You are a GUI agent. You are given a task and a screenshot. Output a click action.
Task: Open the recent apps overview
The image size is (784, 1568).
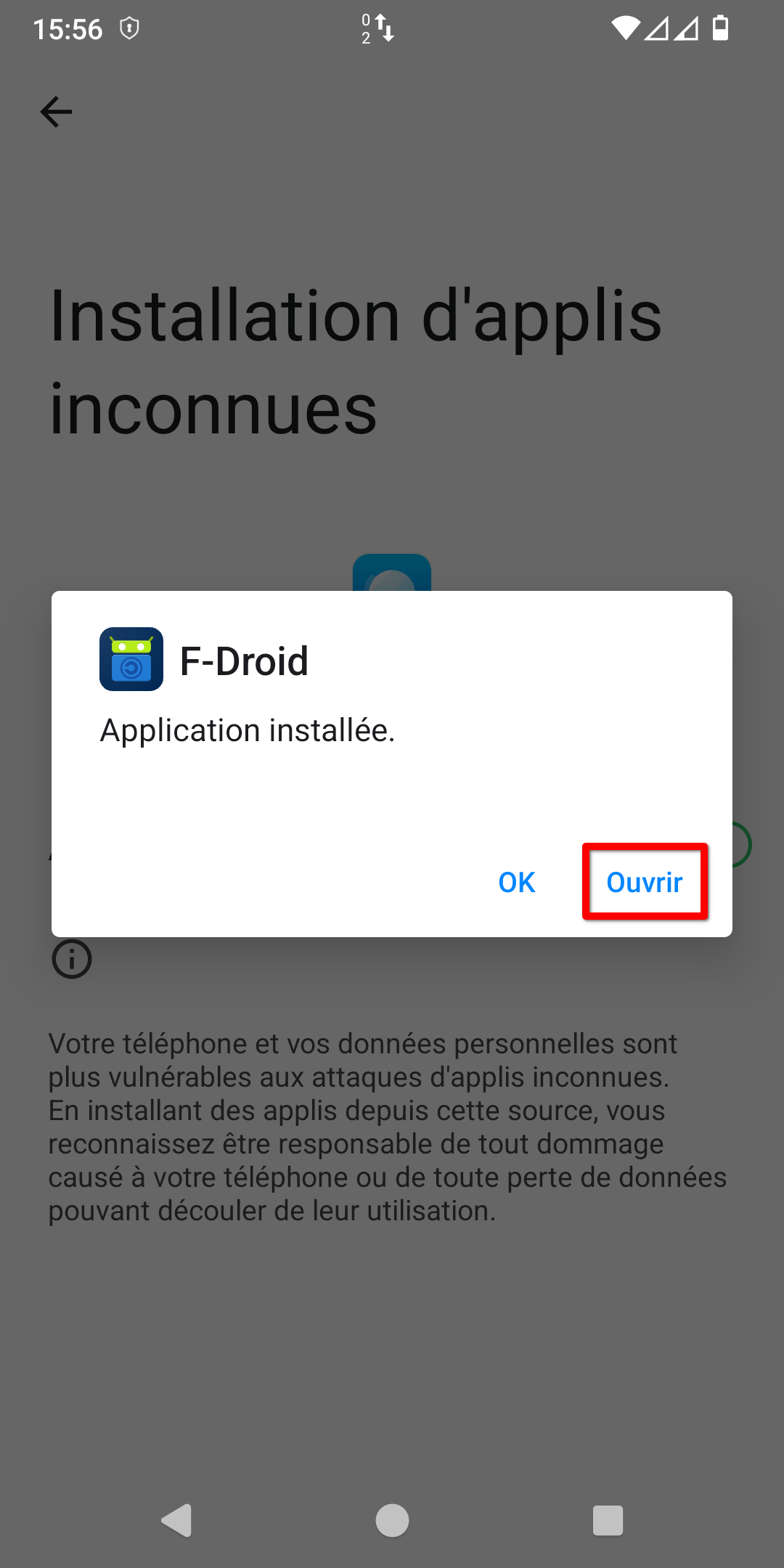[608, 1520]
